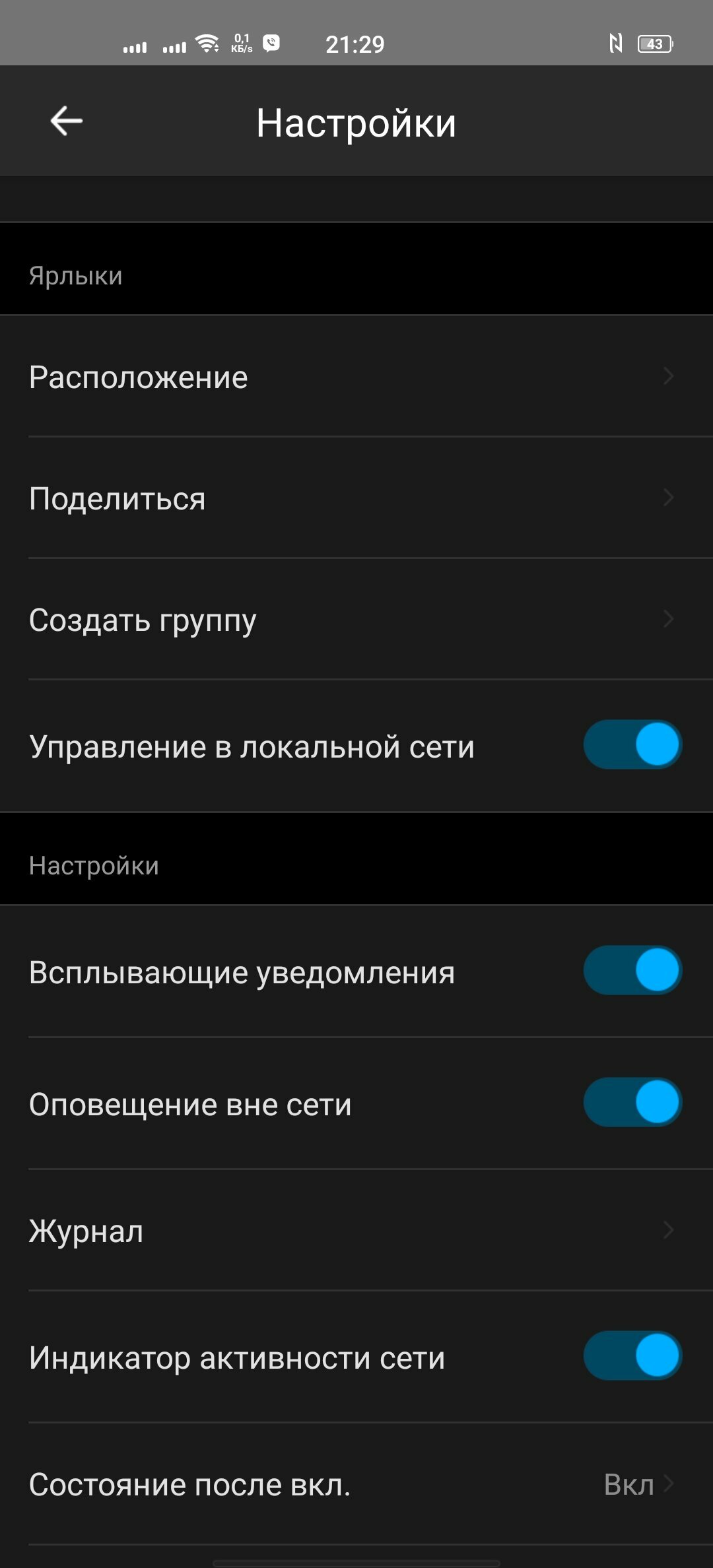
Task: Open the Поделиться option
Action: click(356, 498)
